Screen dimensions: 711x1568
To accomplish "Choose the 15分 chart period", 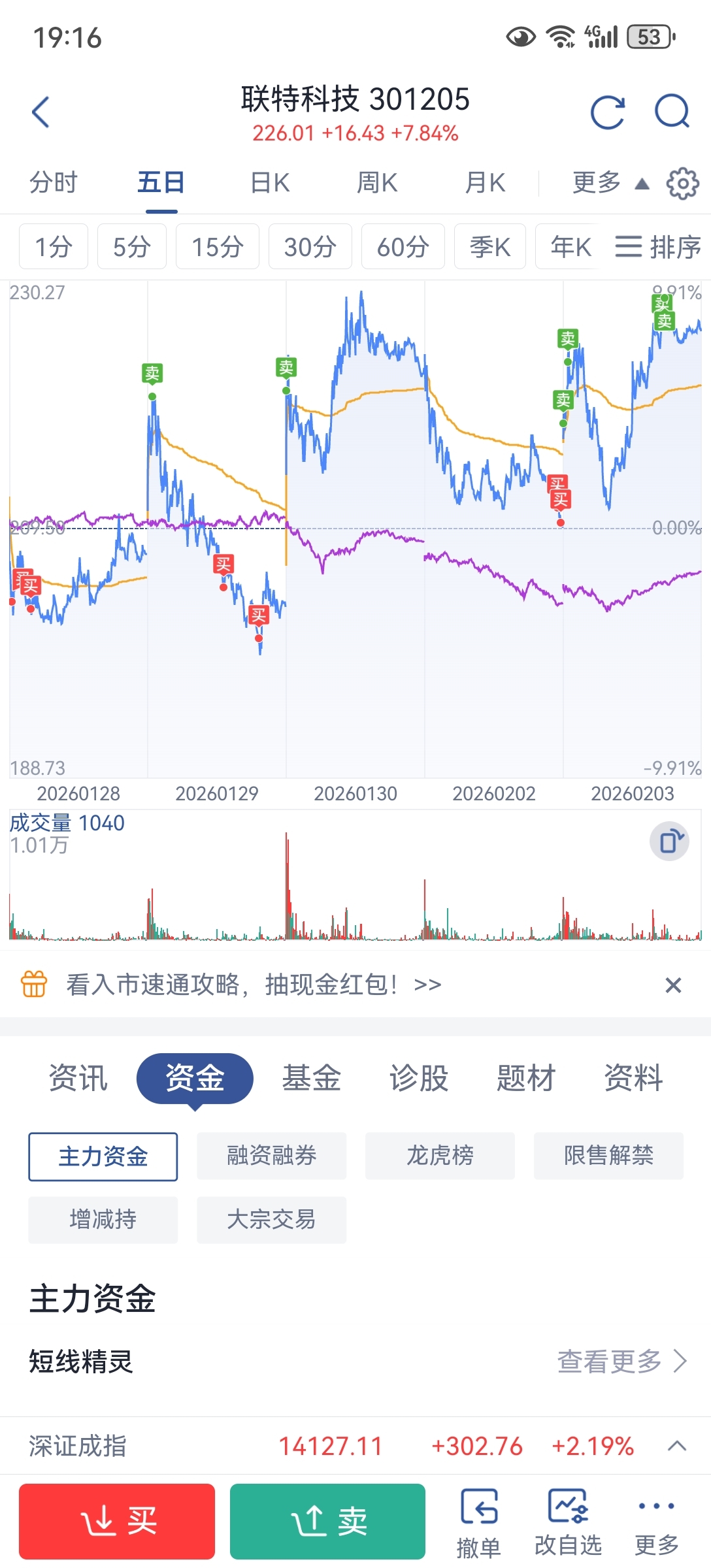I will click(217, 247).
